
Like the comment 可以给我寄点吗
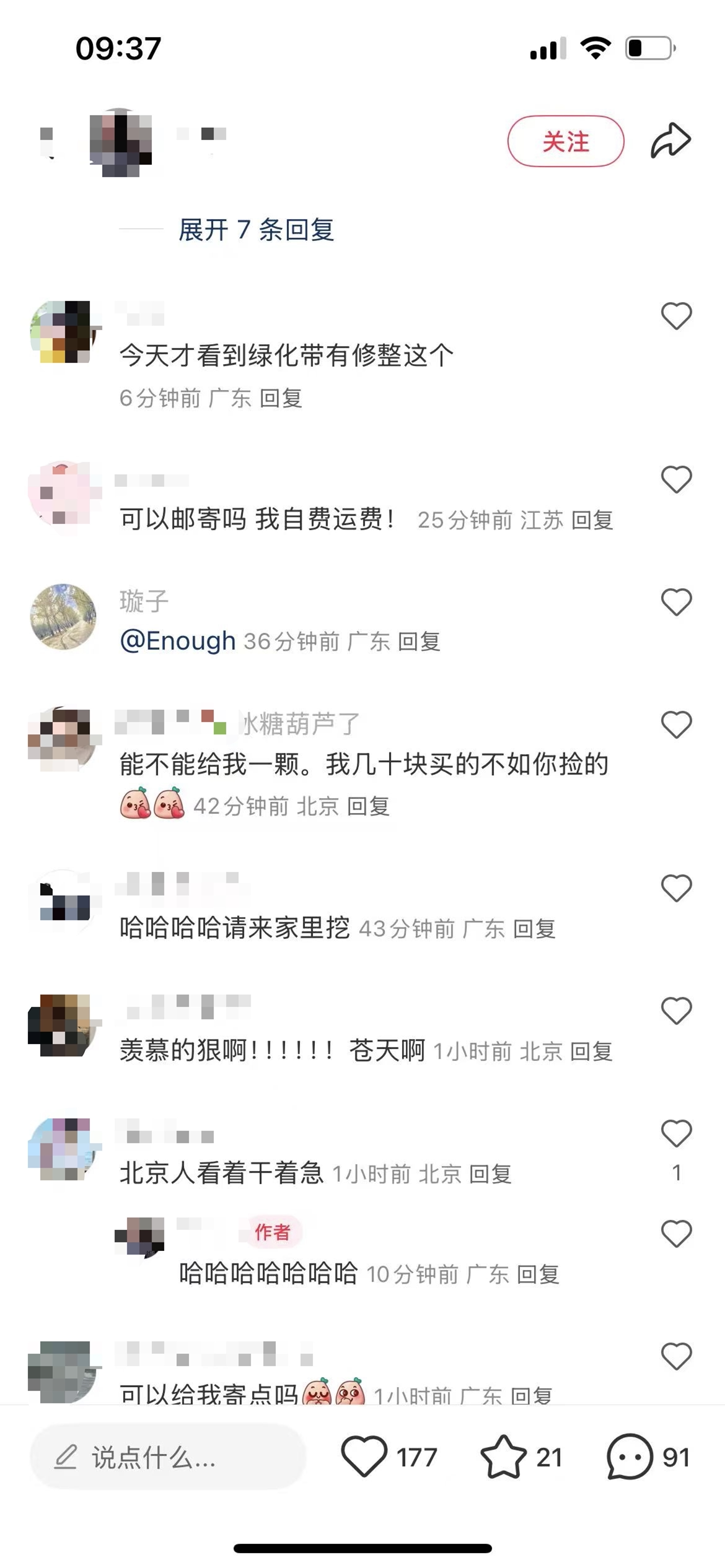coord(676,1356)
